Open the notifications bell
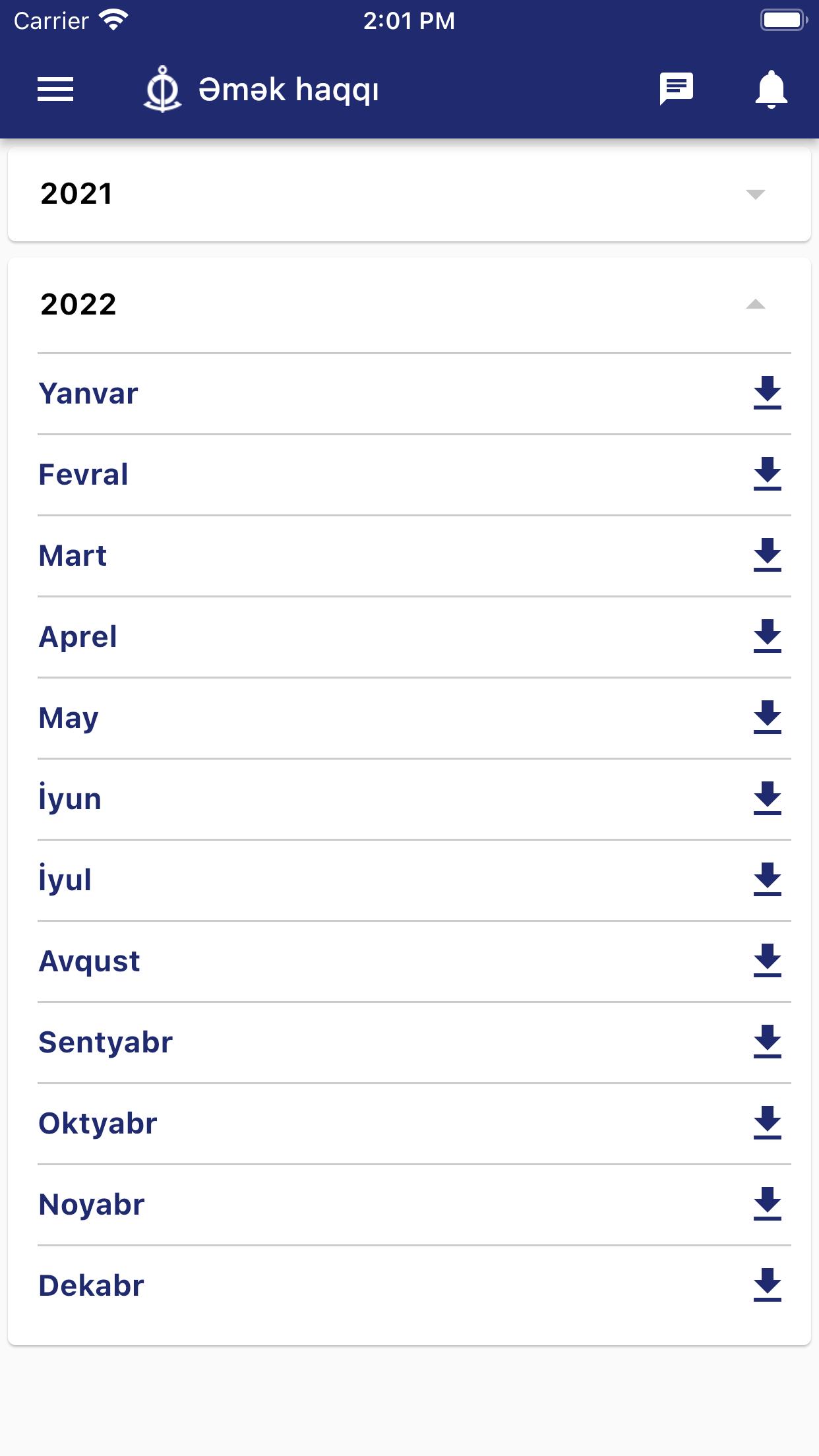 771,89
